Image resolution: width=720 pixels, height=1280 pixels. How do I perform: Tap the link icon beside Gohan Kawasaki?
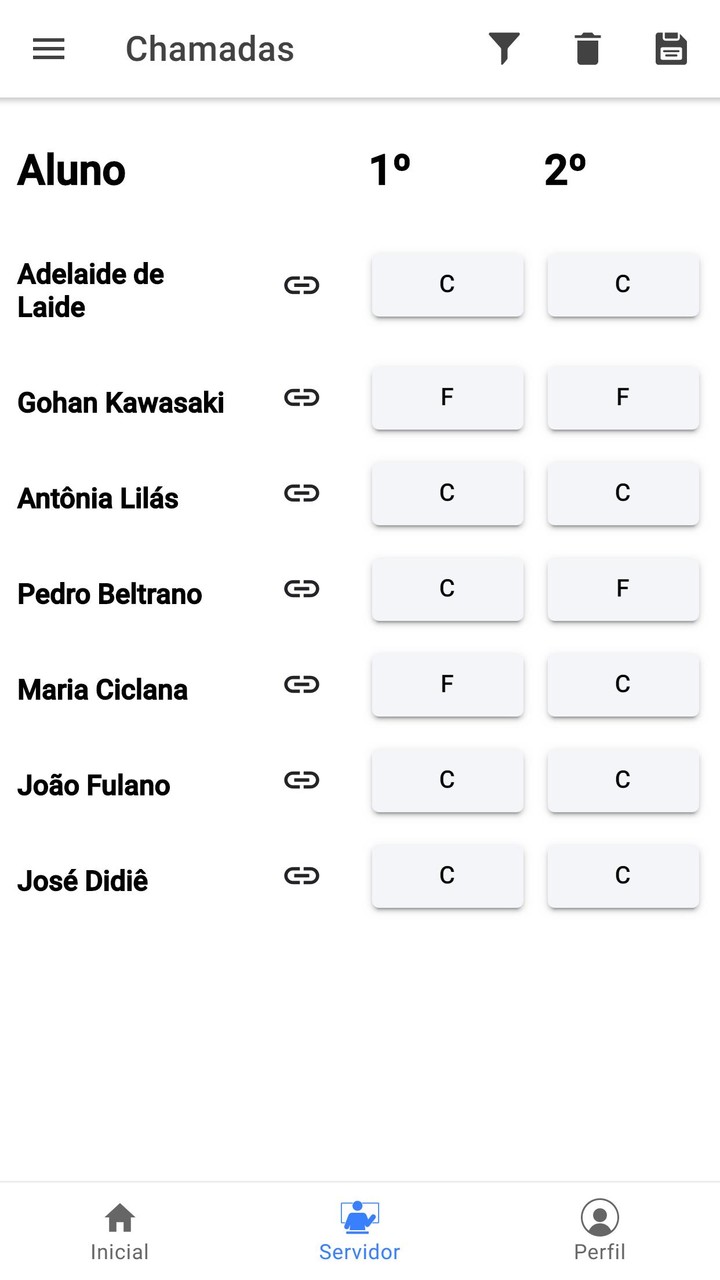click(x=301, y=398)
